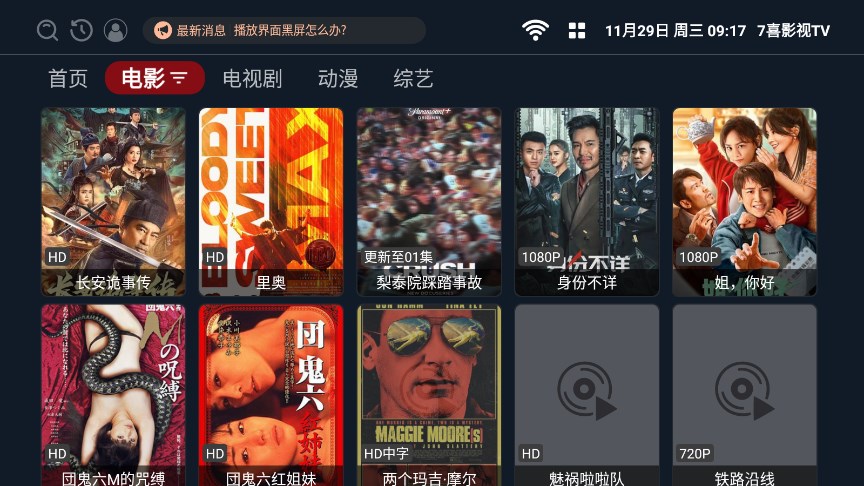Image resolution: width=864 pixels, height=486 pixels.
Task: Select 梨泰院踩踏事故 card
Action: (429, 201)
